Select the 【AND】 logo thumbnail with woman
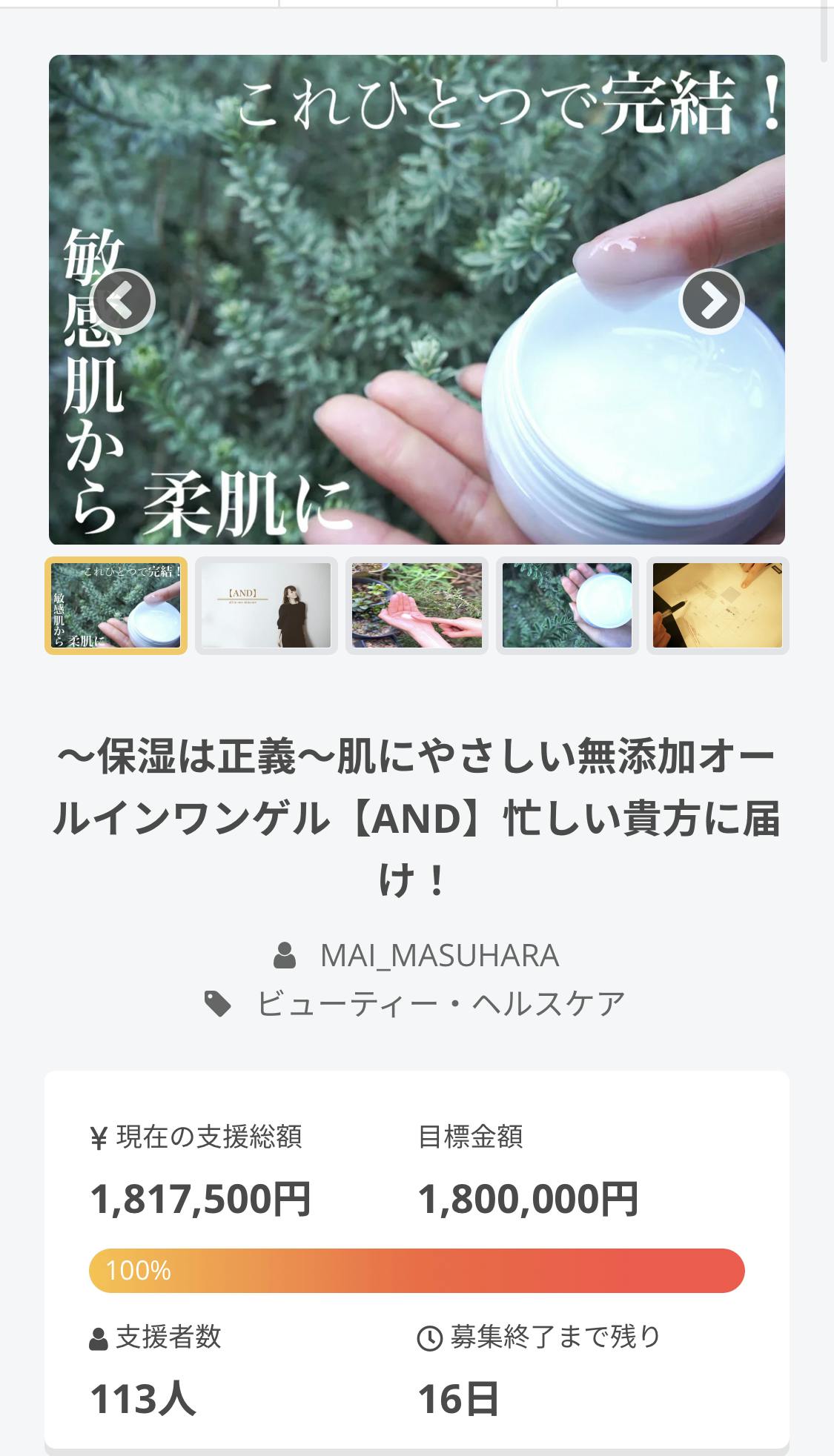 coord(266,605)
